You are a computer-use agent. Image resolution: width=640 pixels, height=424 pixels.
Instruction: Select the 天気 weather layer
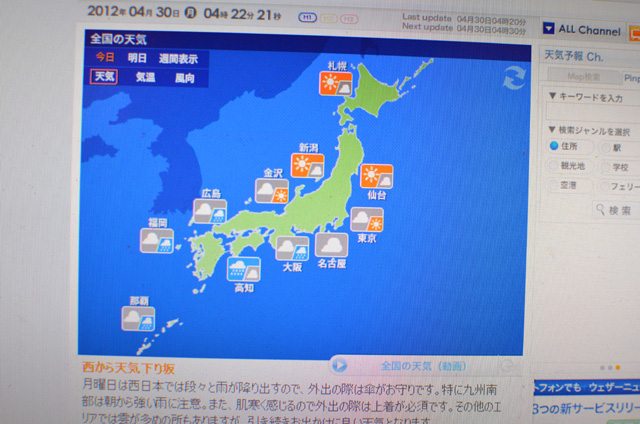(104, 76)
